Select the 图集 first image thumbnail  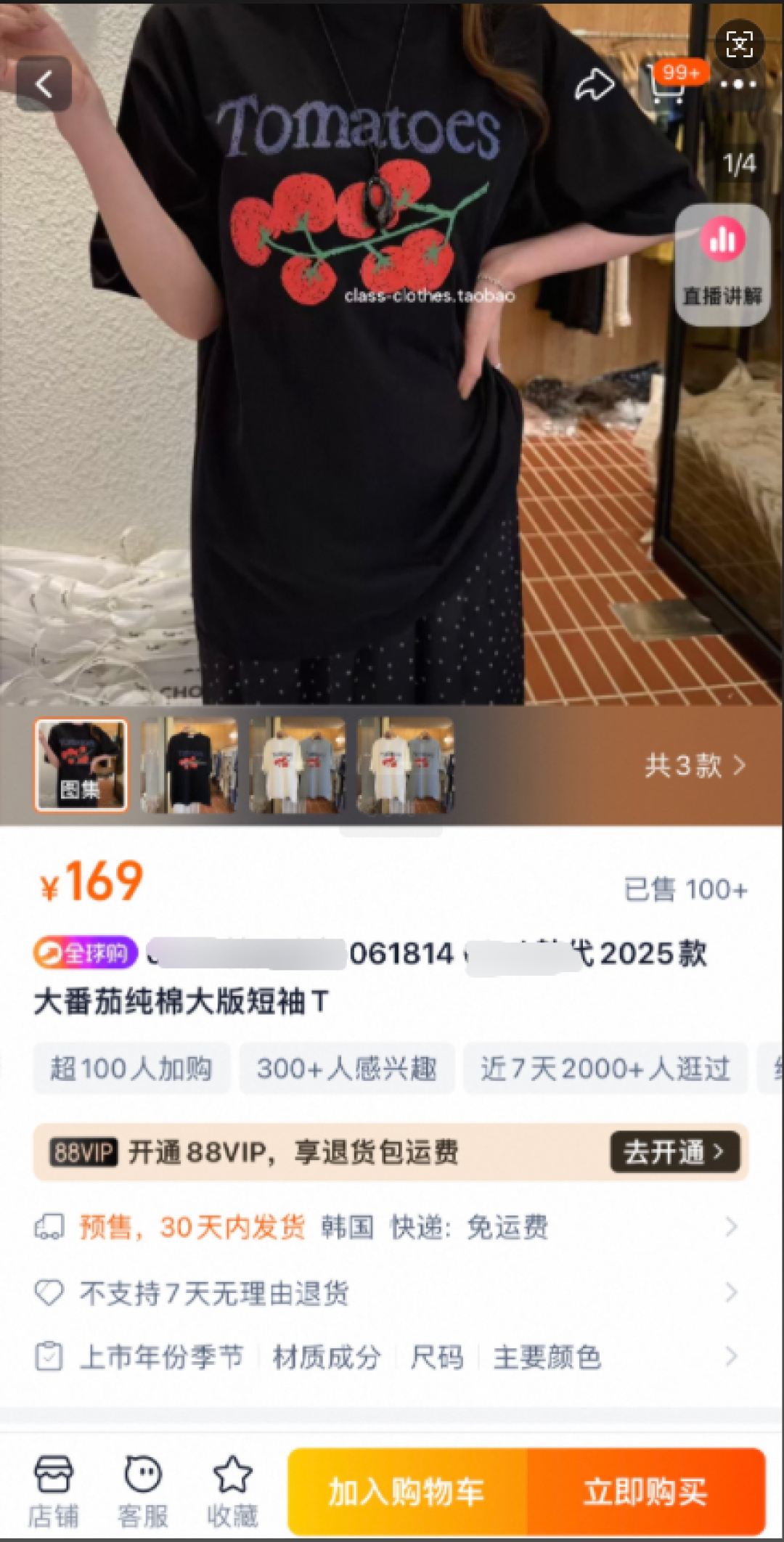click(80, 764)
